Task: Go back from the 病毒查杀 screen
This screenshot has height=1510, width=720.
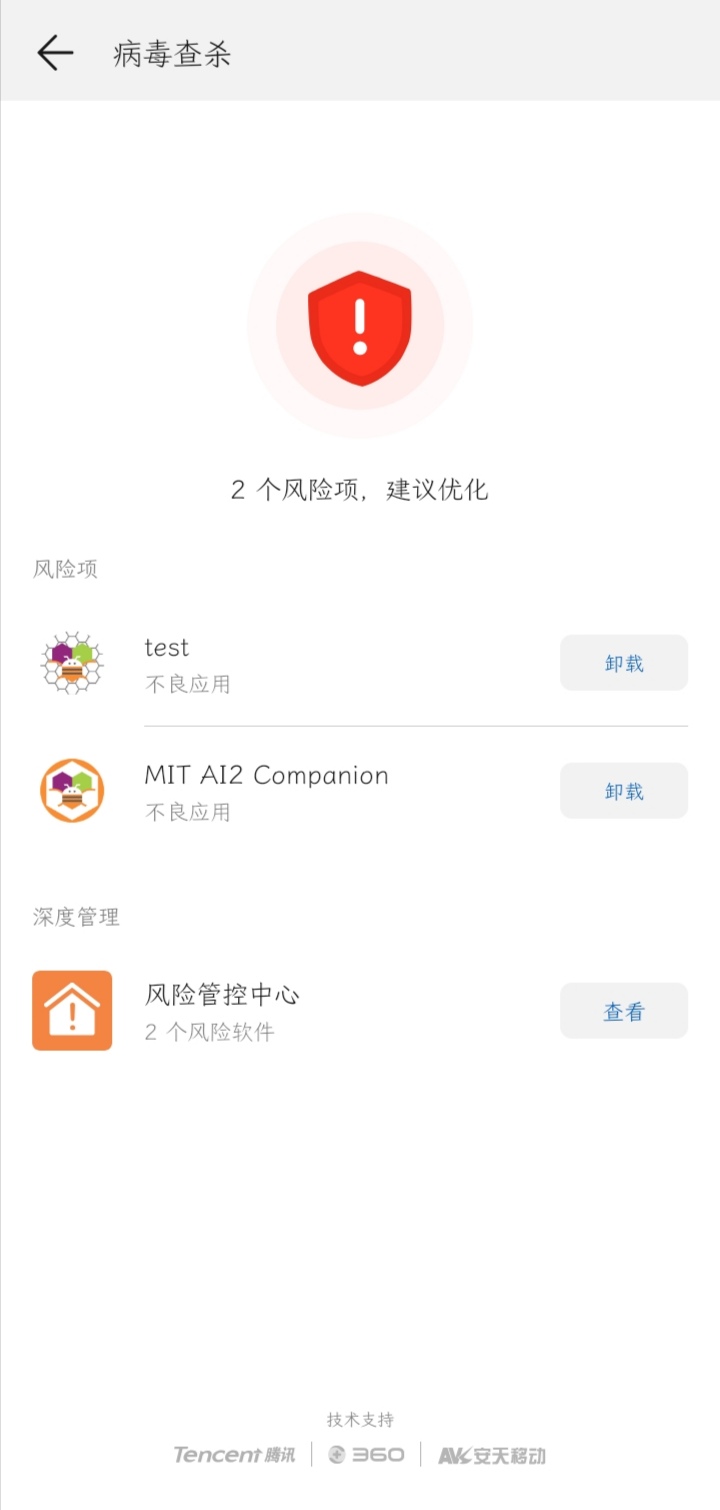Action: pyautogui.click(x=55, y=53)
